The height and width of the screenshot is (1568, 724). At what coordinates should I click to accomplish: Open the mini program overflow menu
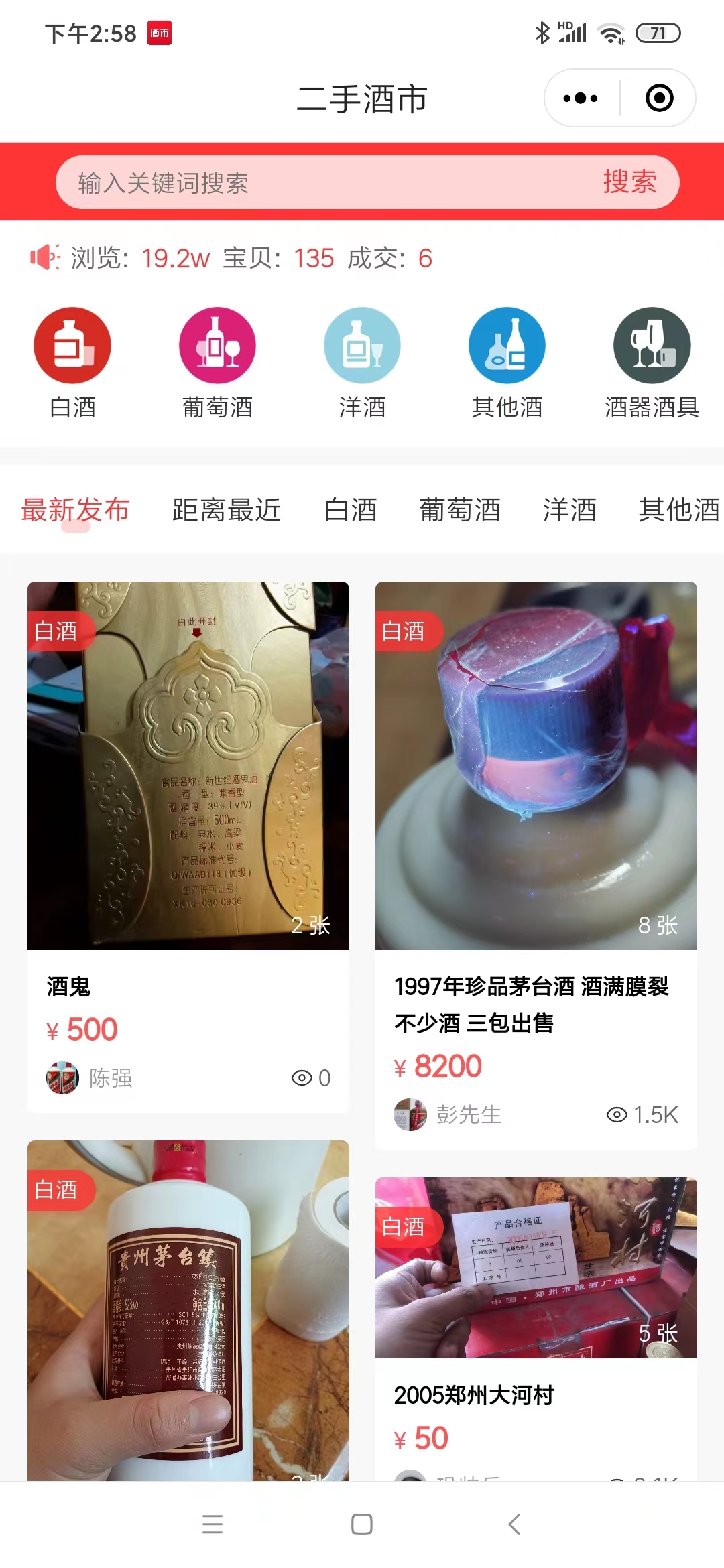click(581, 99)
